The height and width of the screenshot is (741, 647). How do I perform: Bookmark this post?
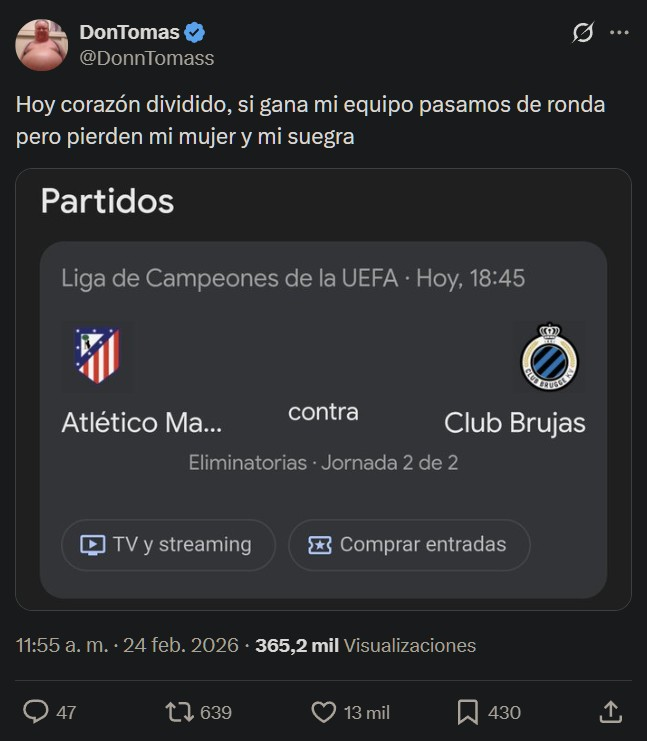468,712
